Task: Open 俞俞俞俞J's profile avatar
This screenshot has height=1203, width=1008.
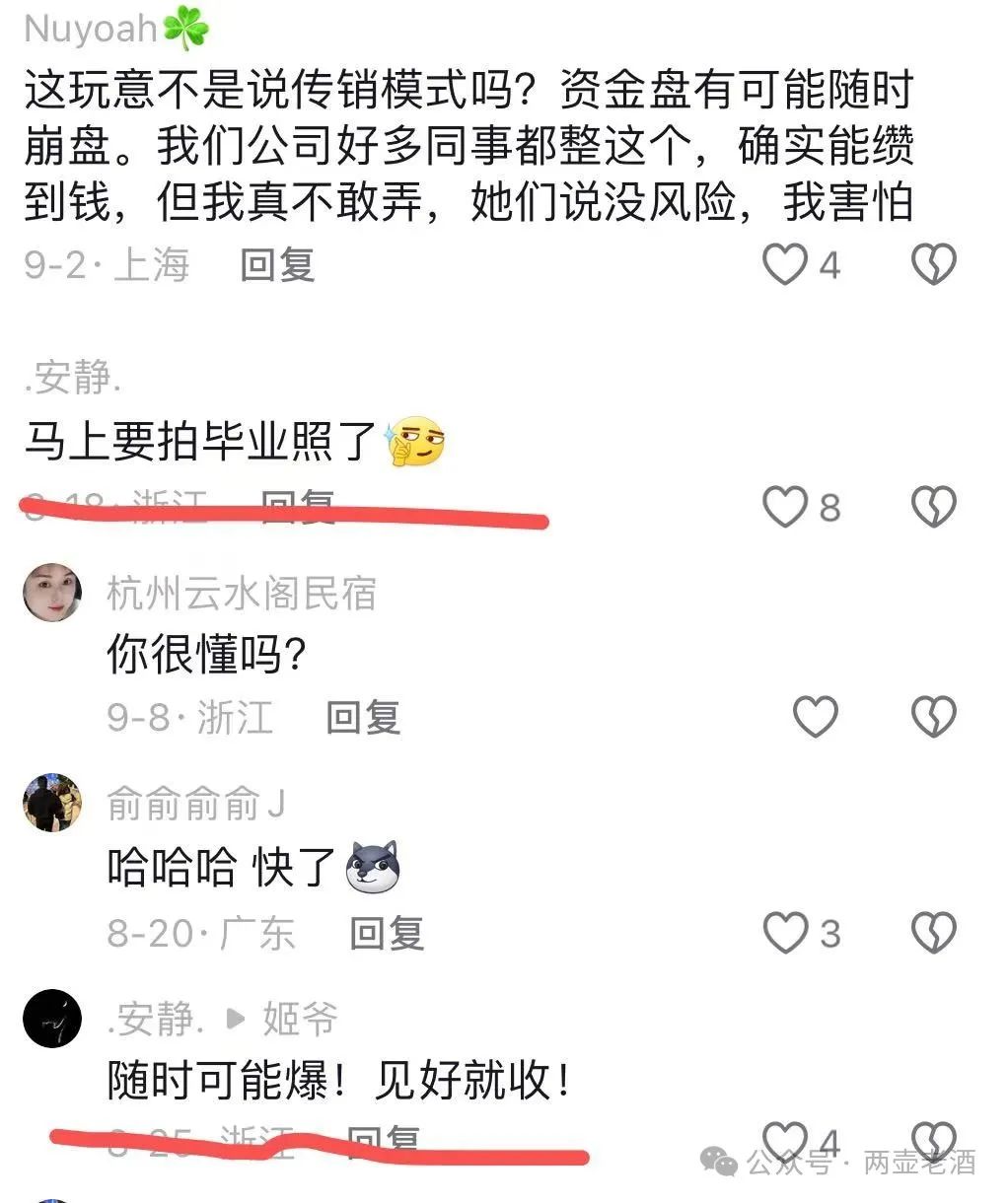Action: (52, 803)
